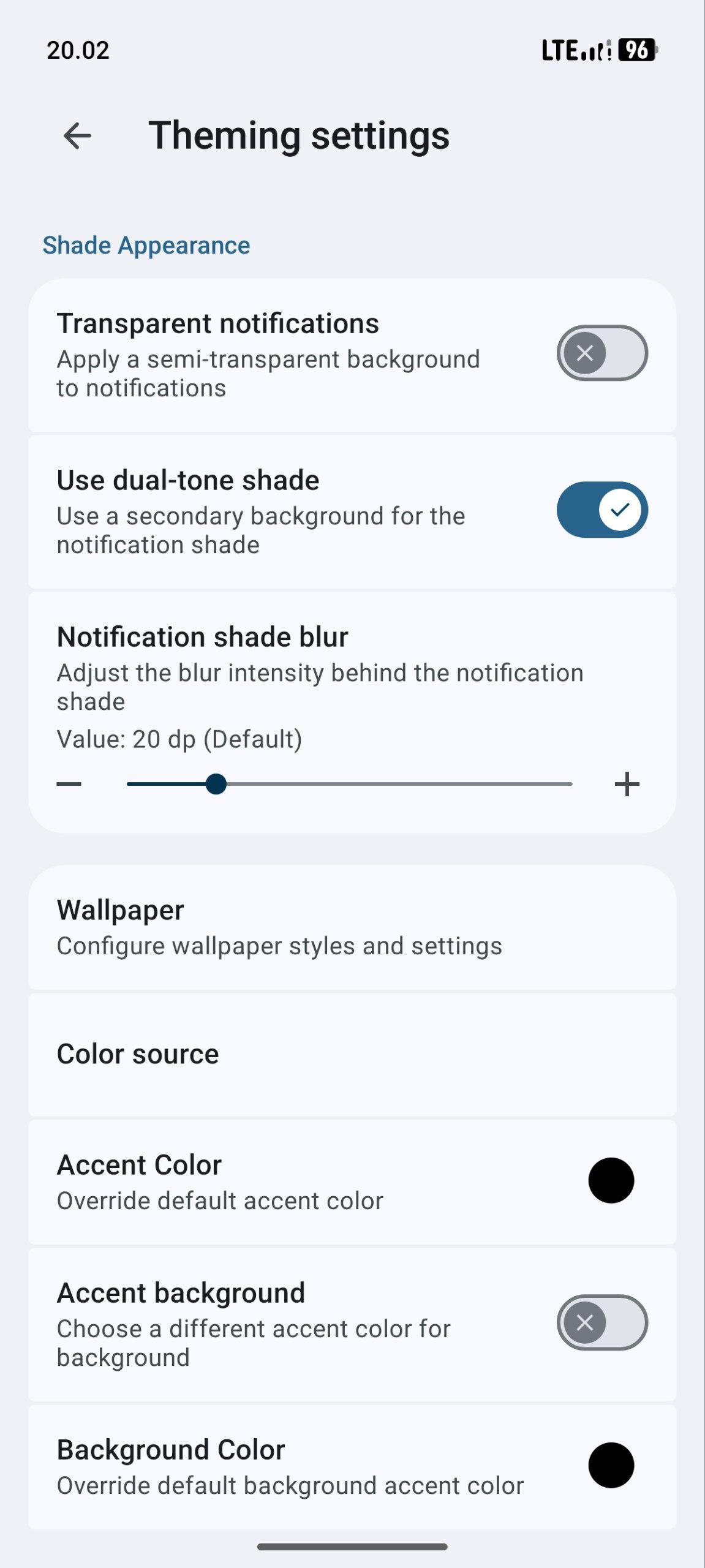705x1568 pixels.
Task: Increase blur with the plus button
Action: tap(627, 784)
